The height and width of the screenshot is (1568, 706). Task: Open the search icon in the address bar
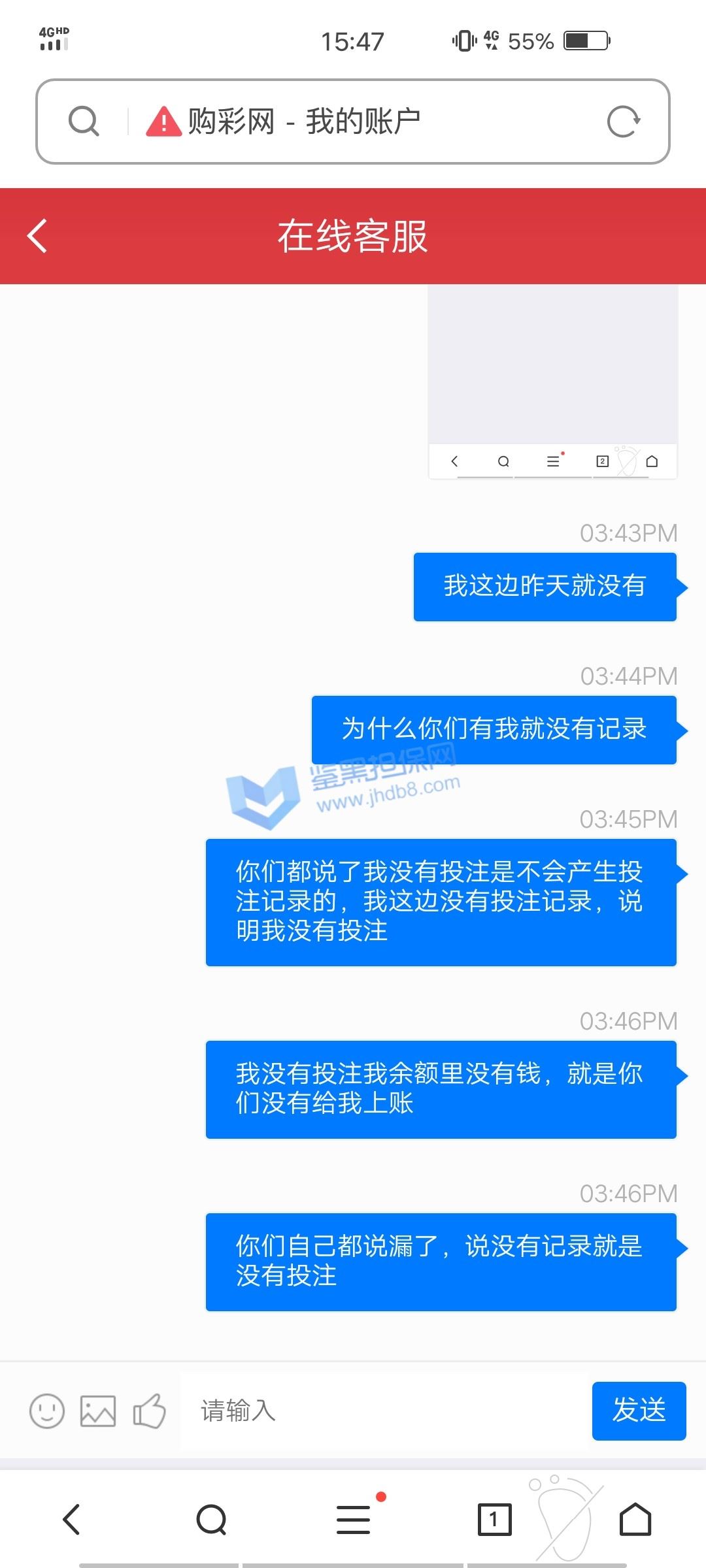tap(84, 122)
